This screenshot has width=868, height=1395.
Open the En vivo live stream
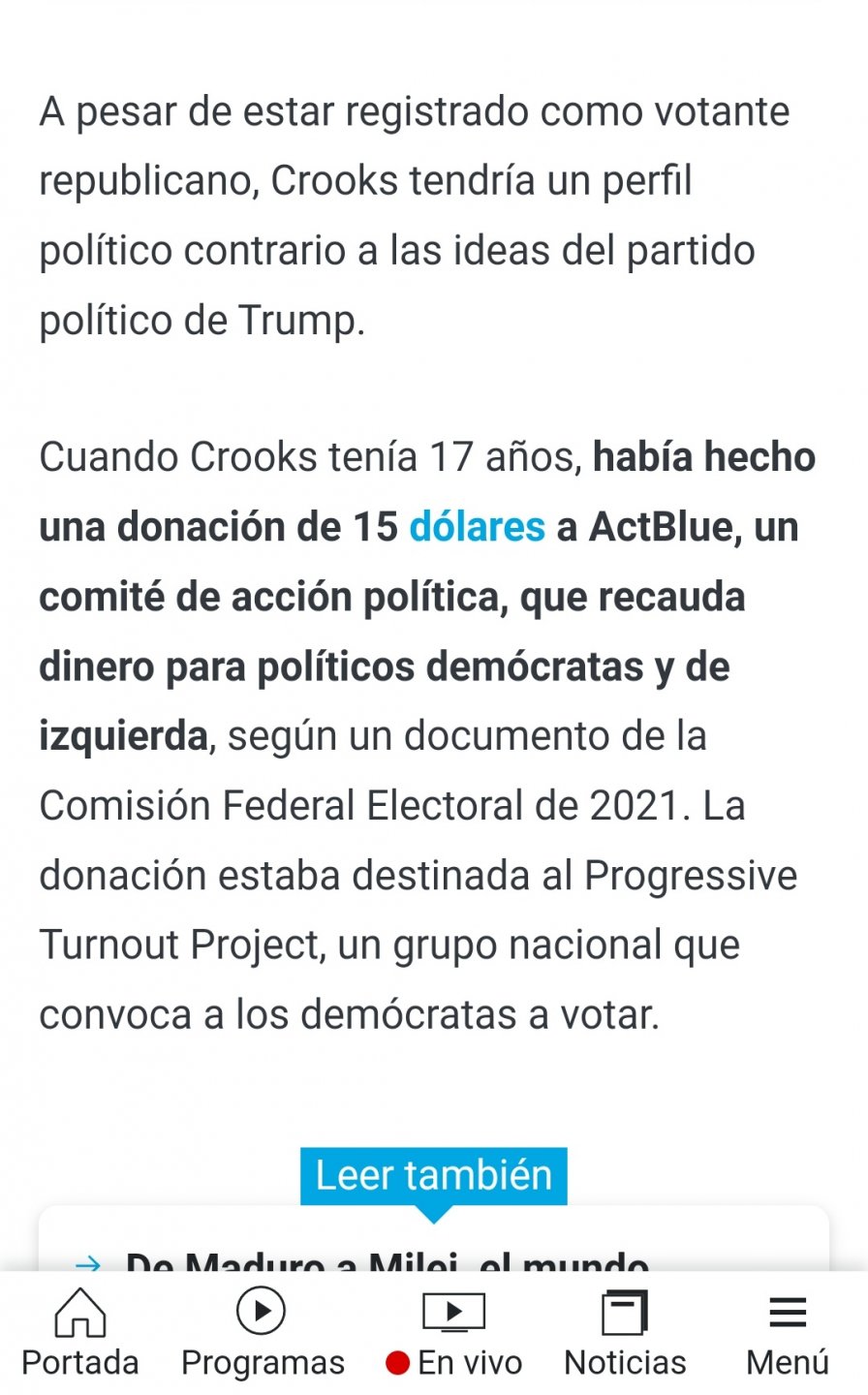click(x=454, y=1333)
